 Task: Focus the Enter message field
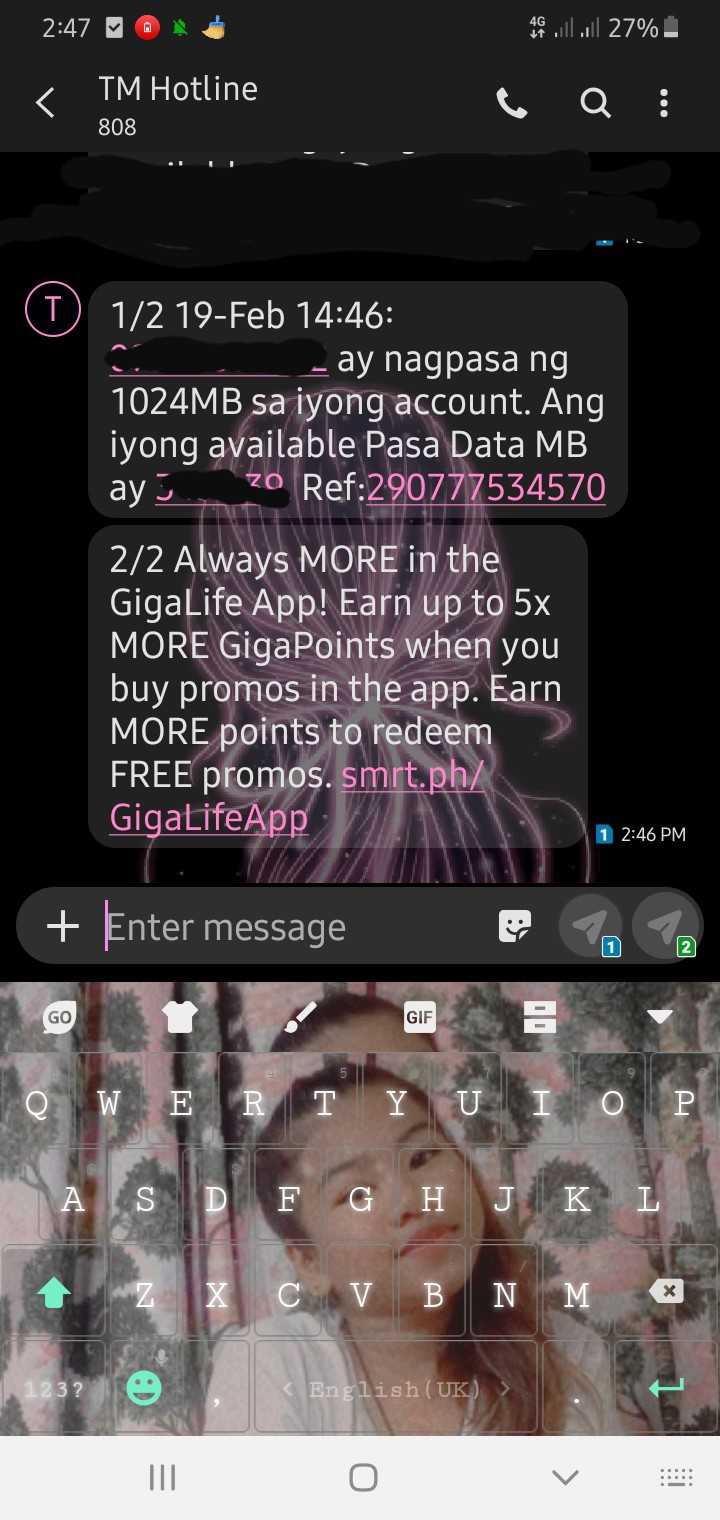click(x=290, y=927)
